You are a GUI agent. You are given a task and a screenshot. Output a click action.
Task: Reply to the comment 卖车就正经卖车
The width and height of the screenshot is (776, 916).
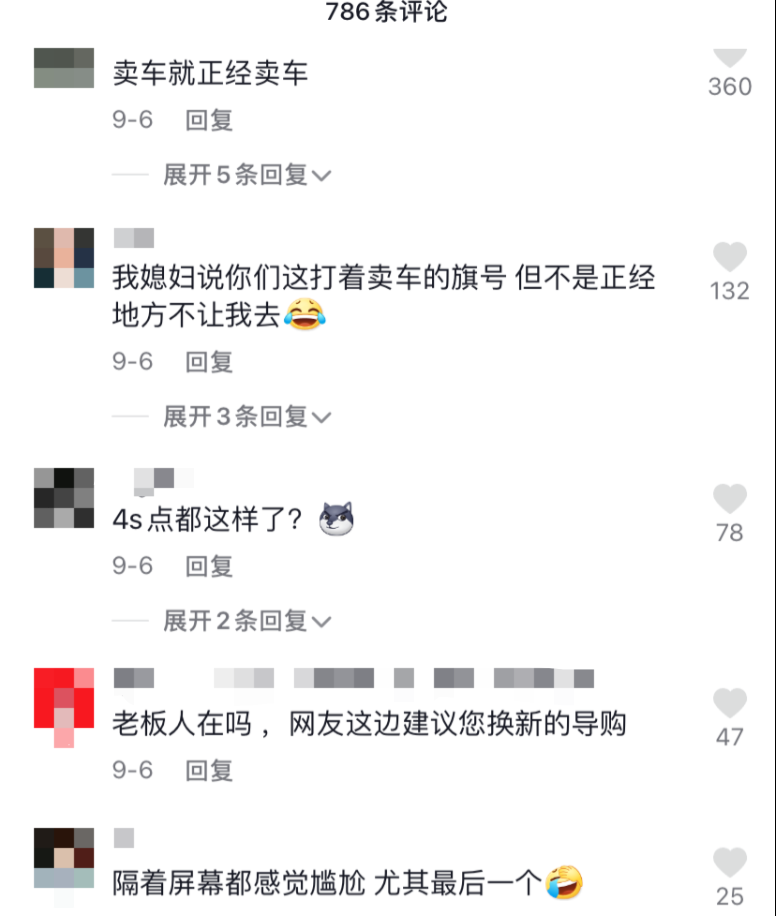209,121
